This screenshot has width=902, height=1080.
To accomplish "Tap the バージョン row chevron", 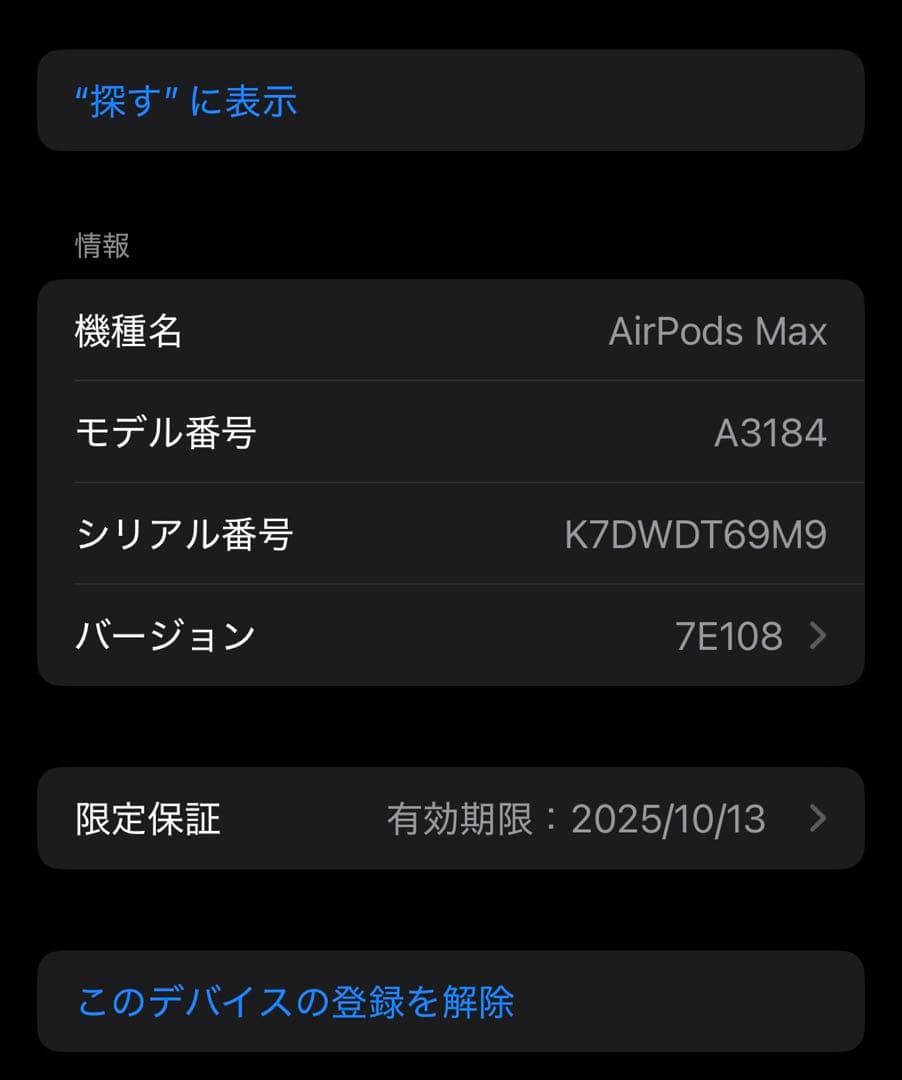I will coord(818,635).
